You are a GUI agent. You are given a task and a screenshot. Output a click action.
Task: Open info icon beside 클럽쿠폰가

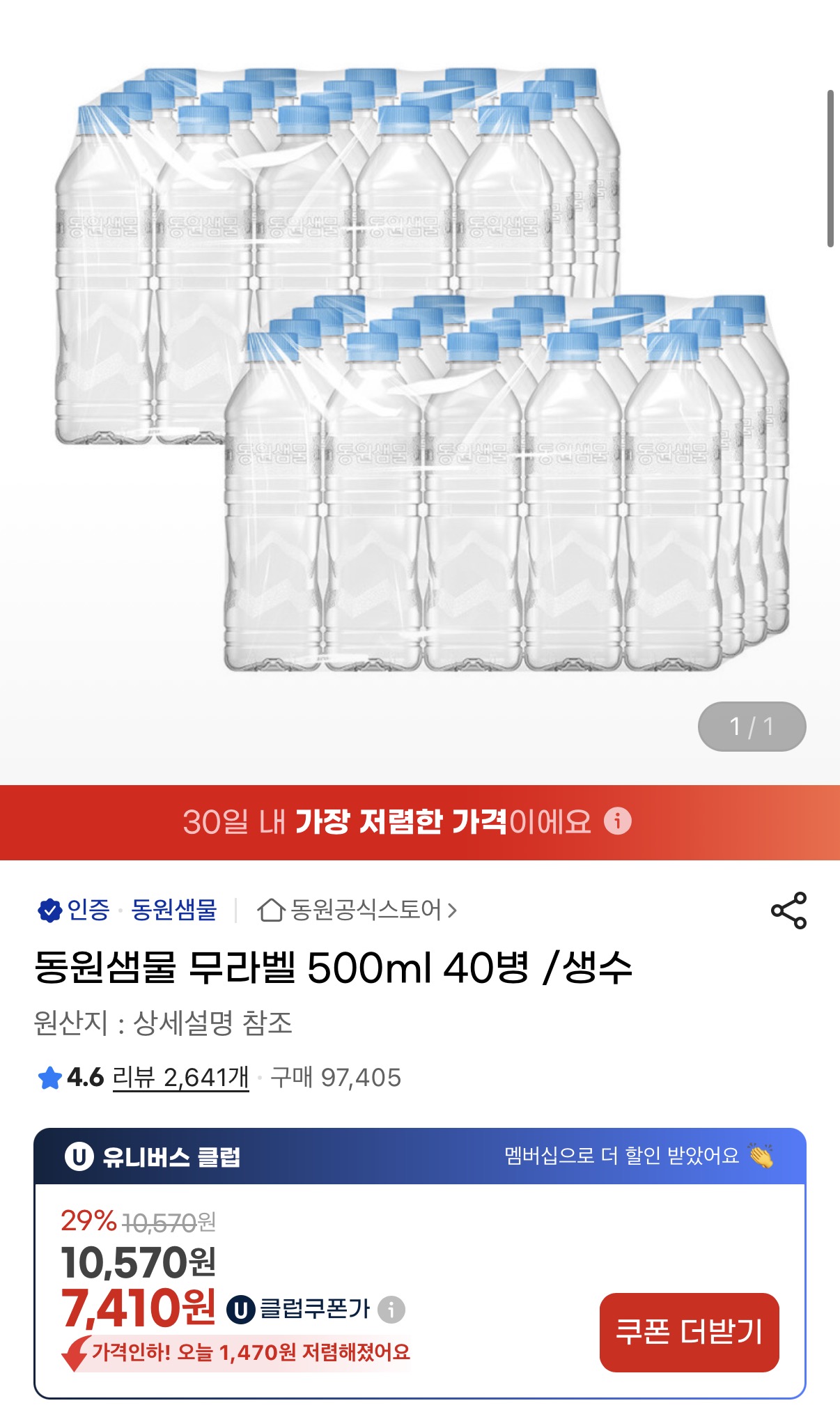tap(391, 1309)
